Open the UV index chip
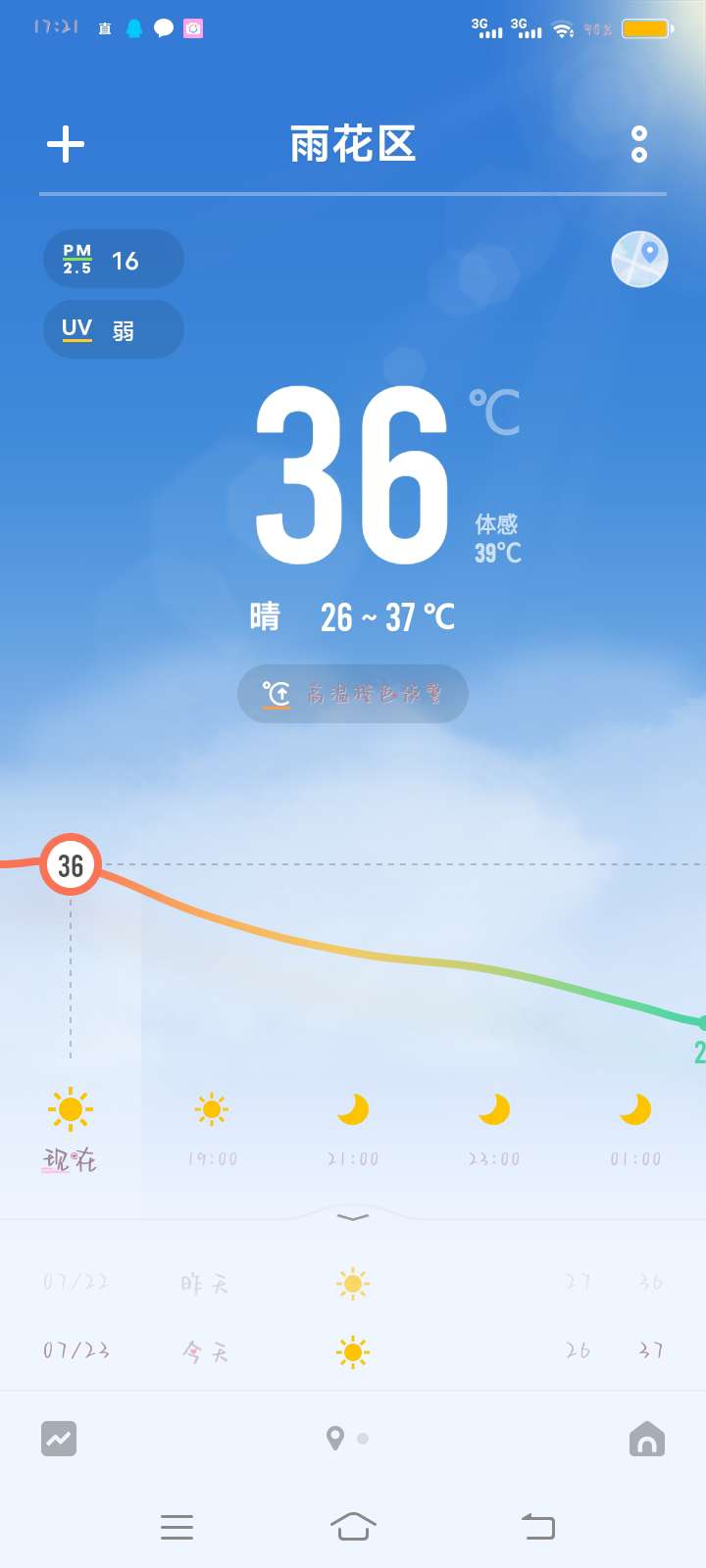706x1568 pixels. click(113, 329)
